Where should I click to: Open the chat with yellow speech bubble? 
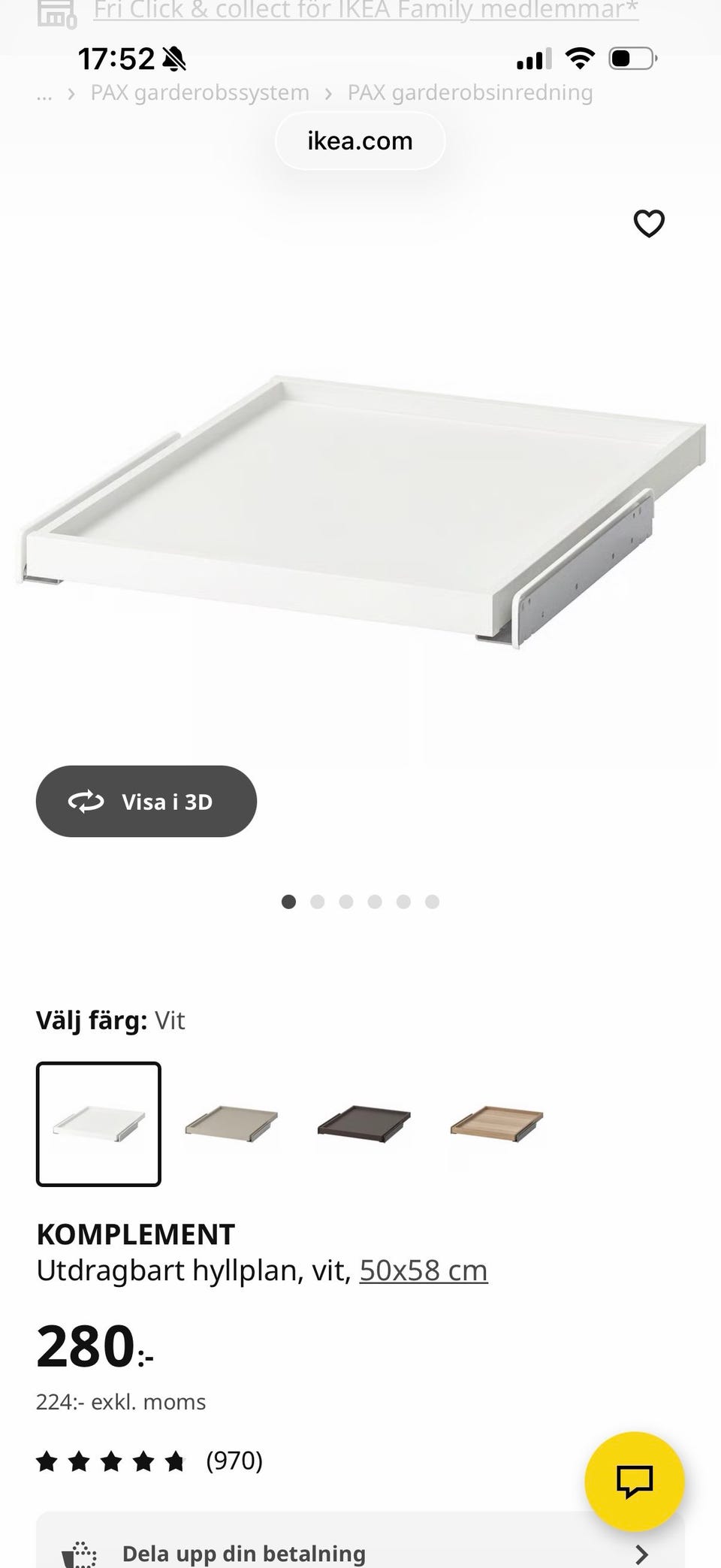pos(635,1481)
